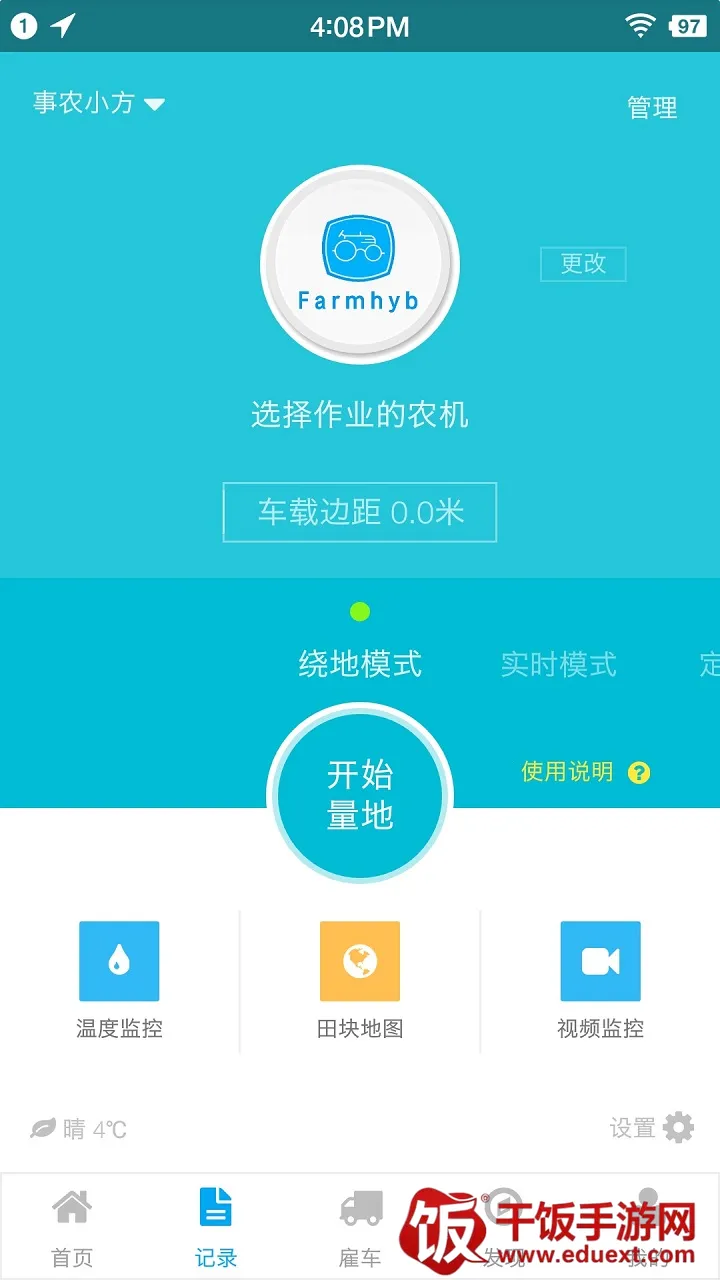Select 绕地模式

coord(360,664)
